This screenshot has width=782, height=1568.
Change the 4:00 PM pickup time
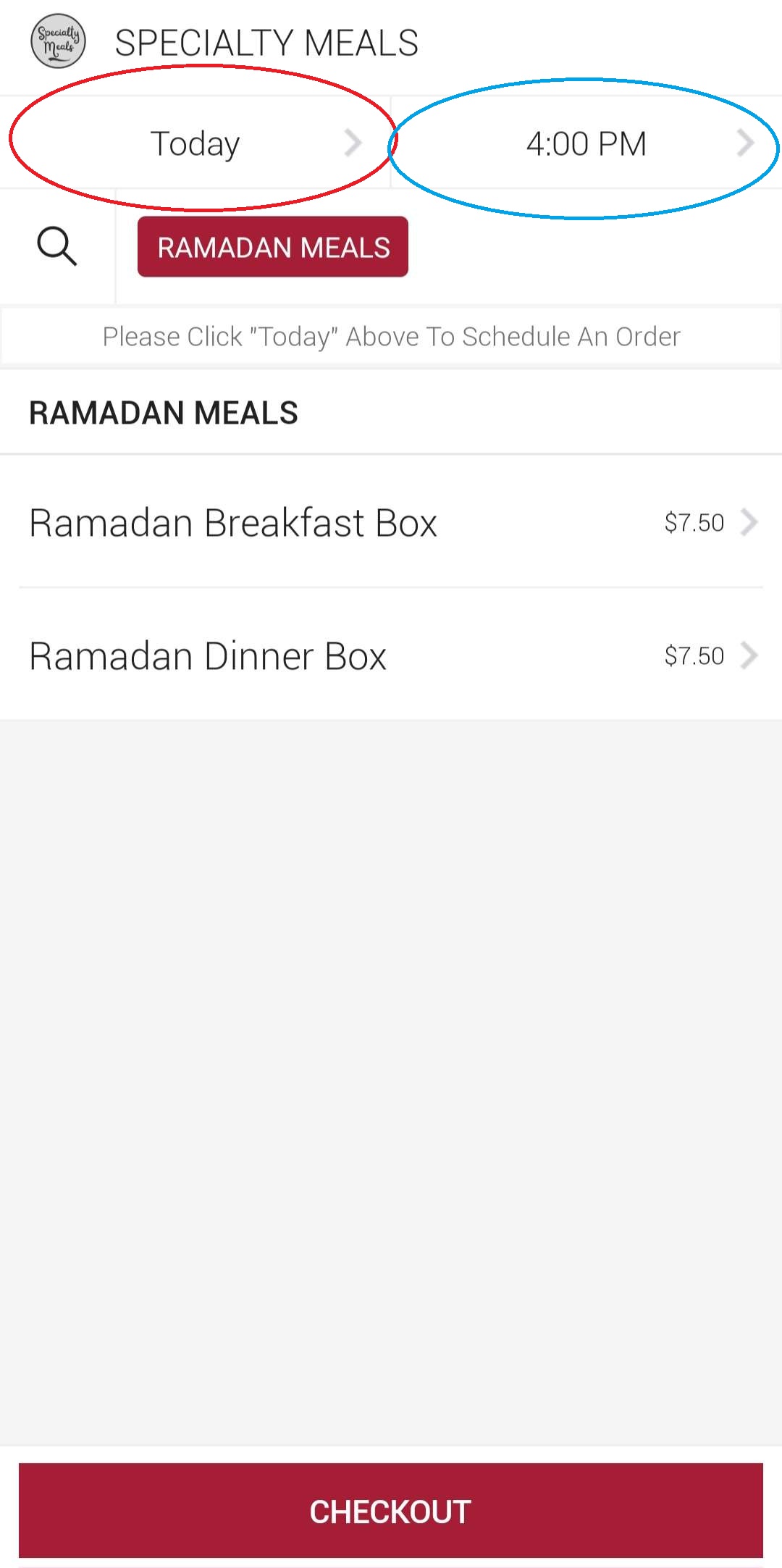point(586,143)
